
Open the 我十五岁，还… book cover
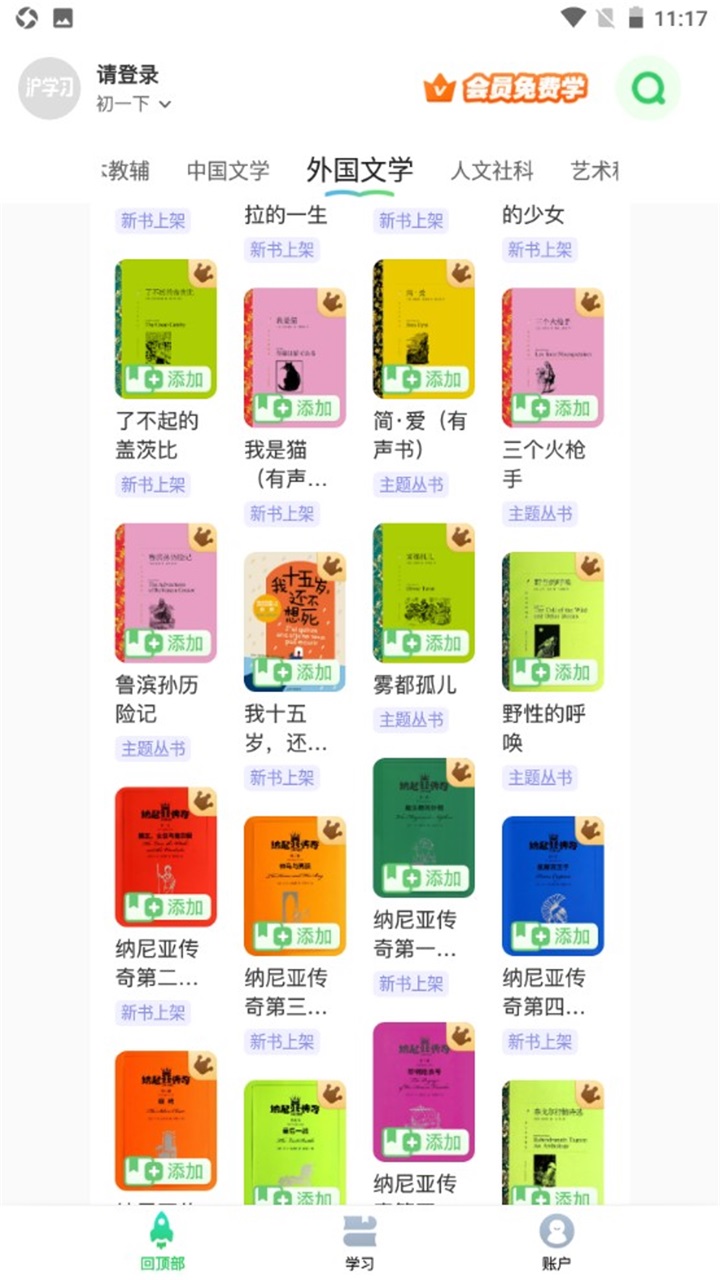[x=295, y=610]
